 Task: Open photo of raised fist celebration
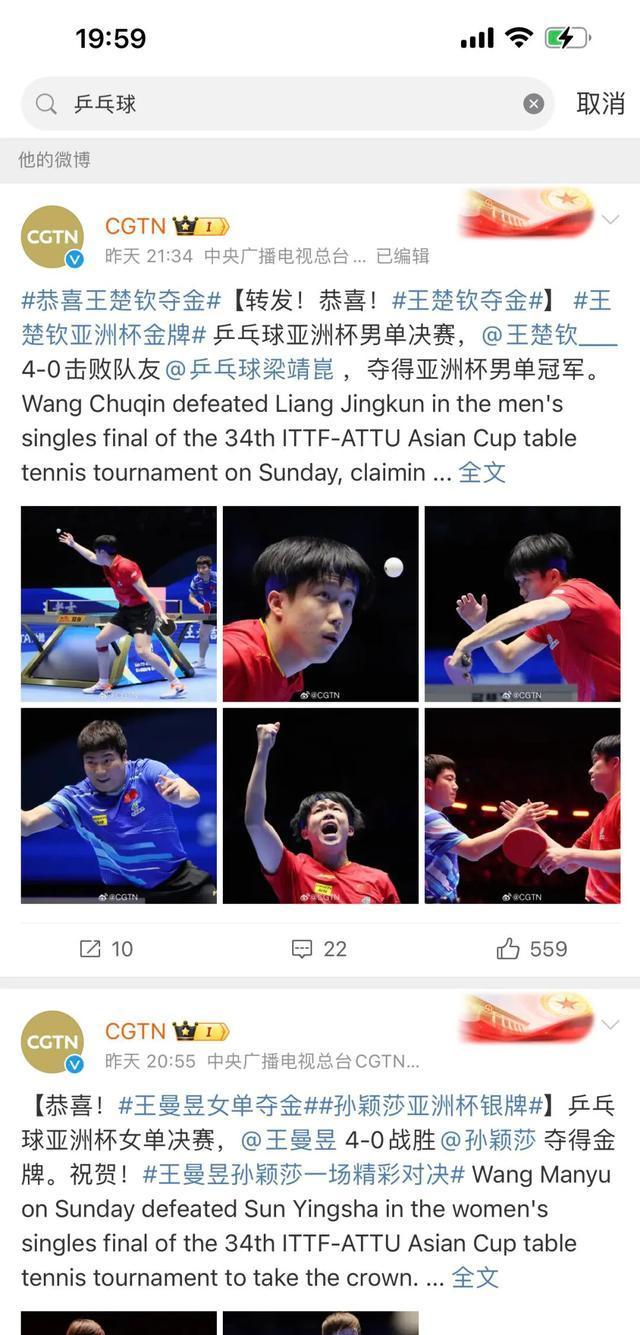[320, 805]
